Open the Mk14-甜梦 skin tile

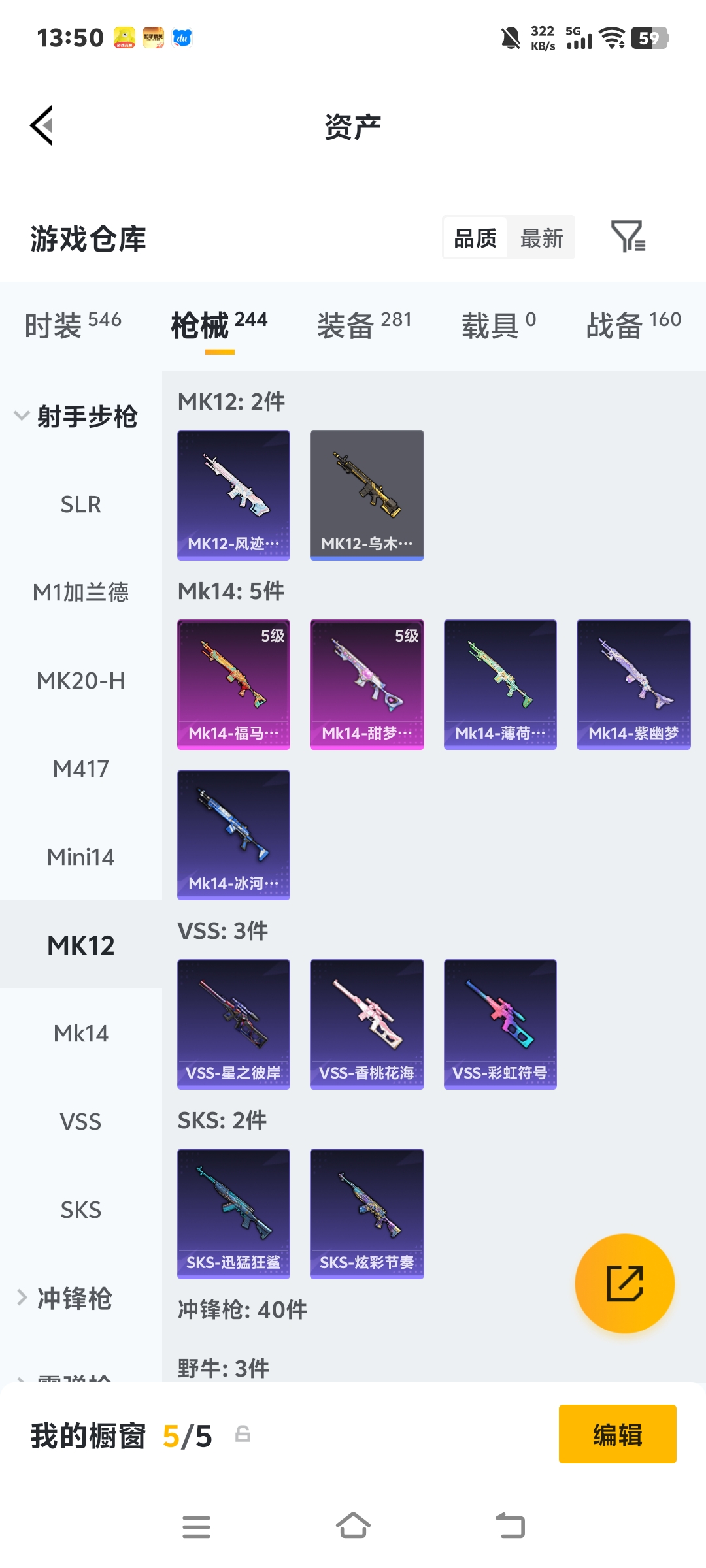(367, 684)
